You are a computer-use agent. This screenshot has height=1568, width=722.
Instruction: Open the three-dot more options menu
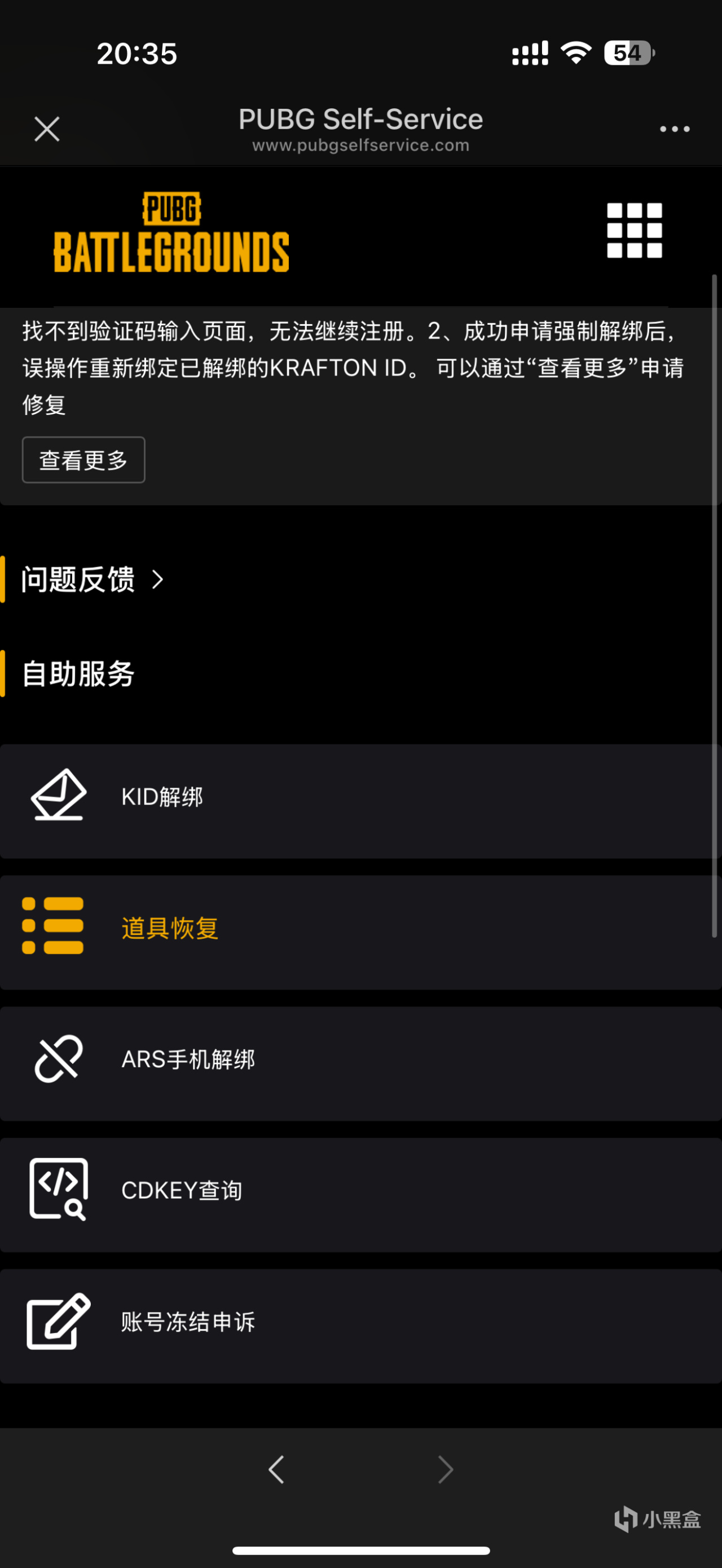point(675,129)
